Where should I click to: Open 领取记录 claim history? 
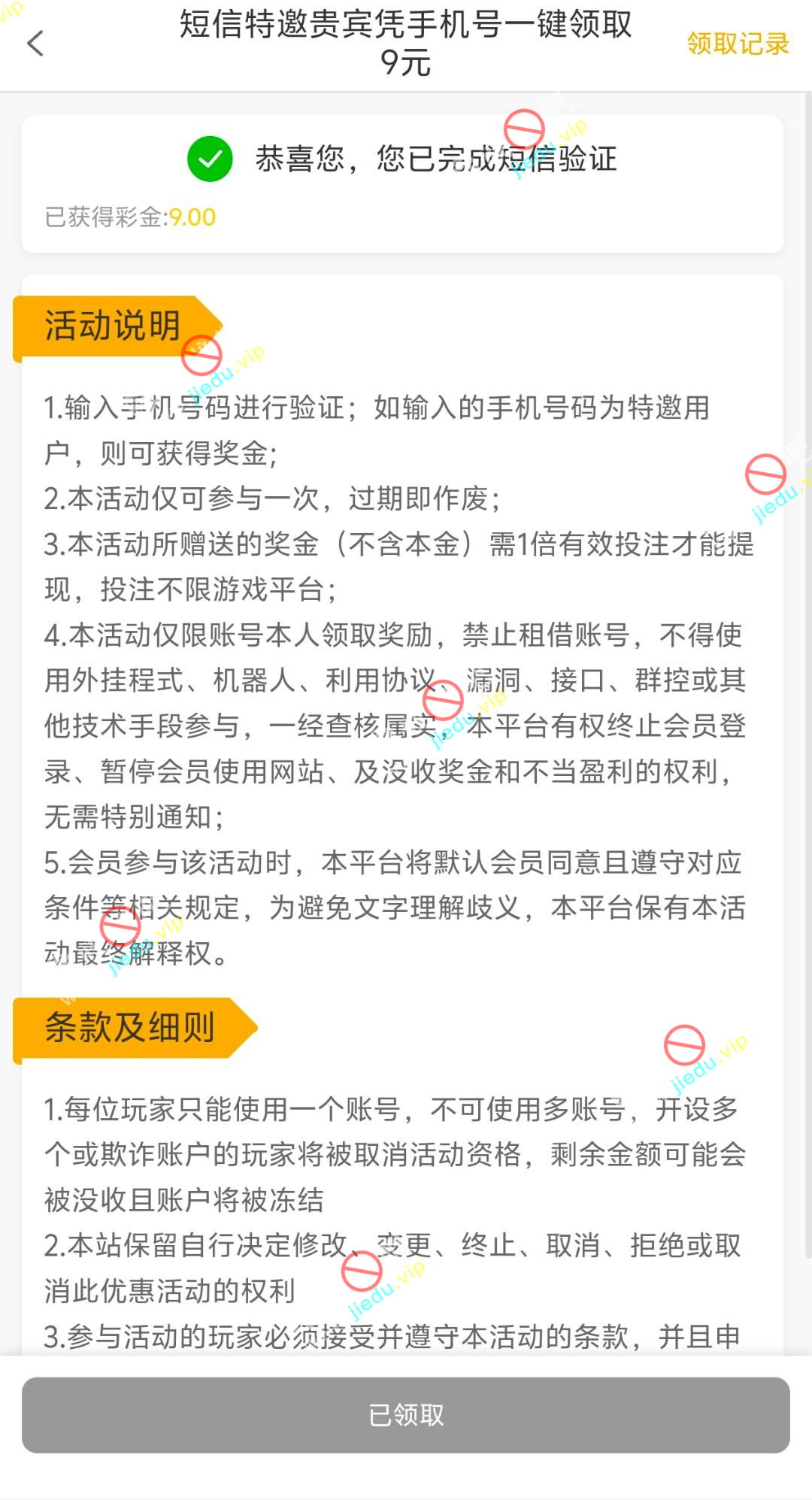(737, 44)
